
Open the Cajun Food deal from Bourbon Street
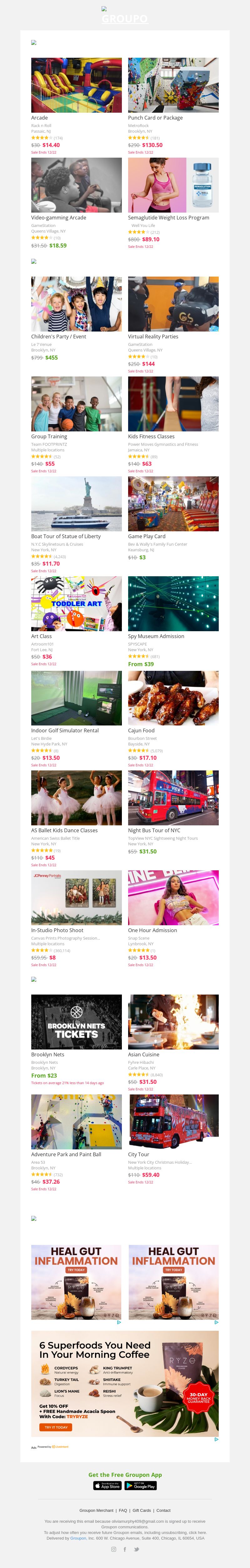pos(173,698)
